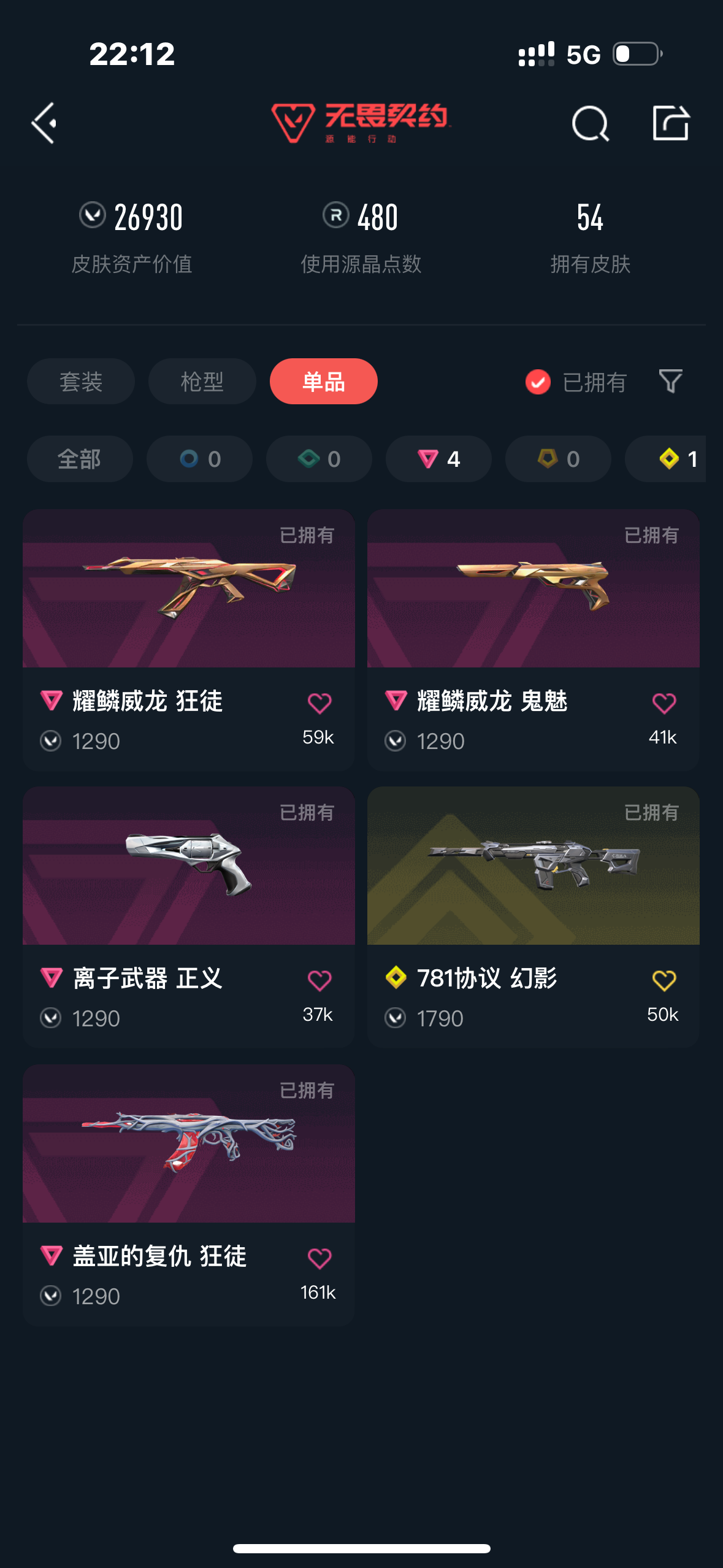Switch to the 枪型 tab

(202, 382)
